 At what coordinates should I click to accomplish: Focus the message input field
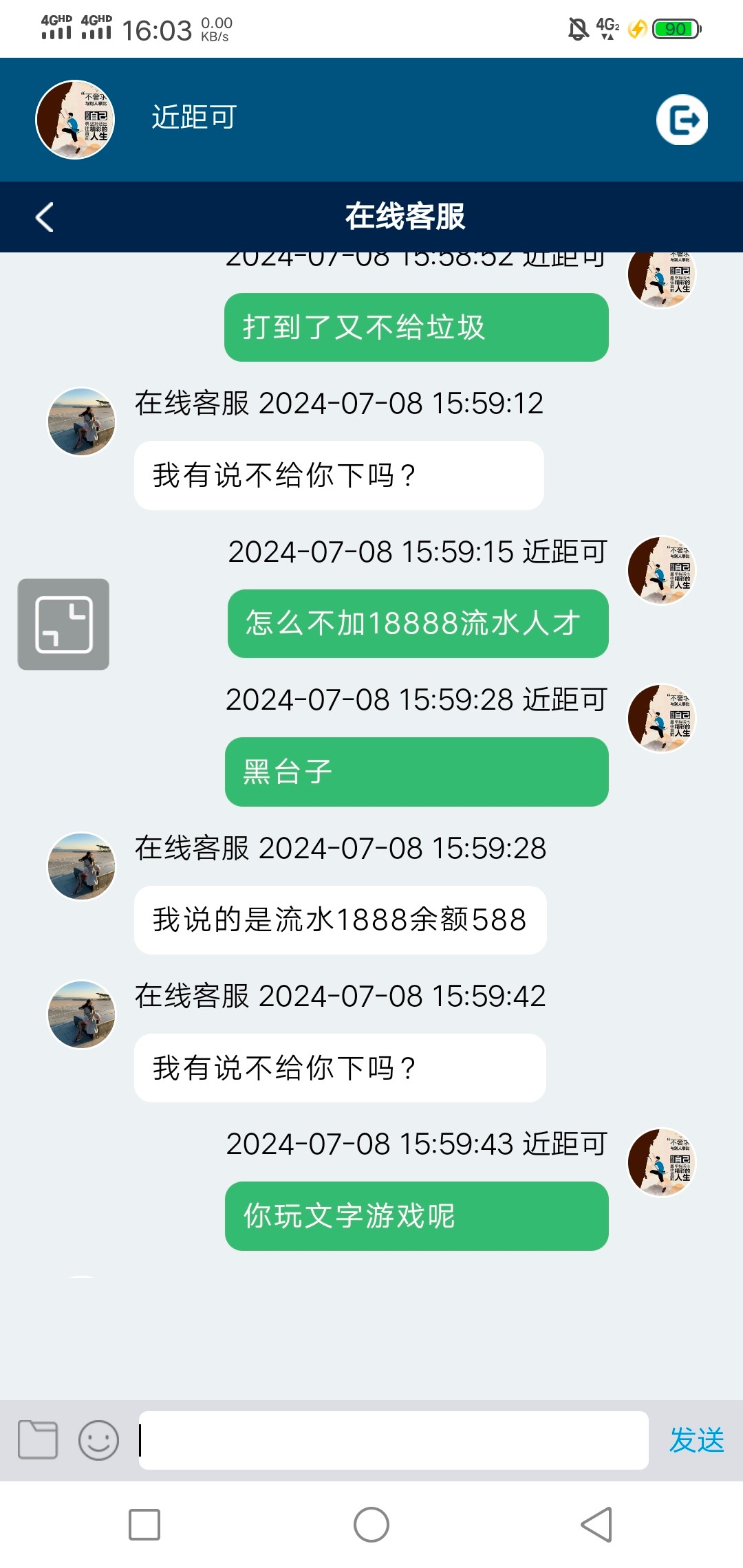(x=394, y=1439)
